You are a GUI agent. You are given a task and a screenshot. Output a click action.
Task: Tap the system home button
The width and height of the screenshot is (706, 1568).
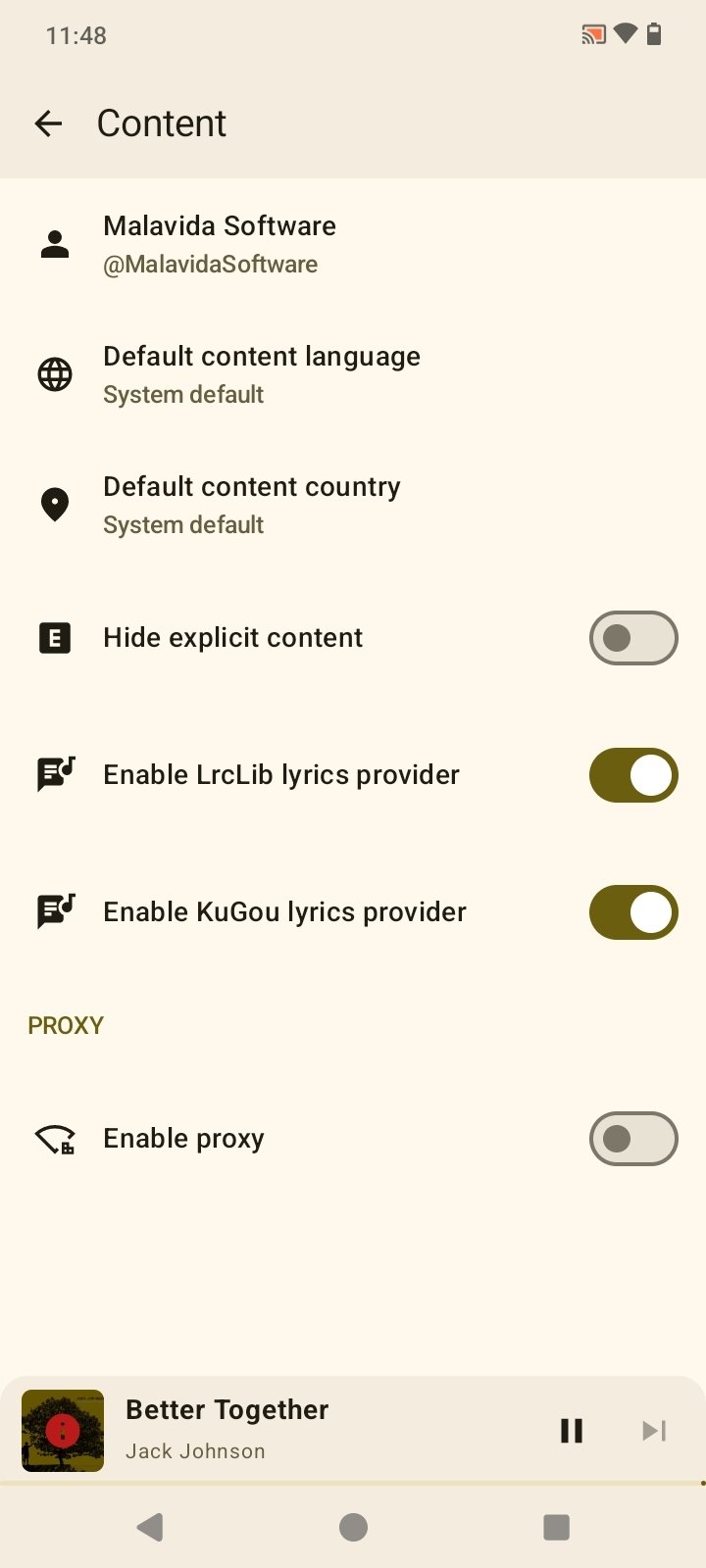353,1527
